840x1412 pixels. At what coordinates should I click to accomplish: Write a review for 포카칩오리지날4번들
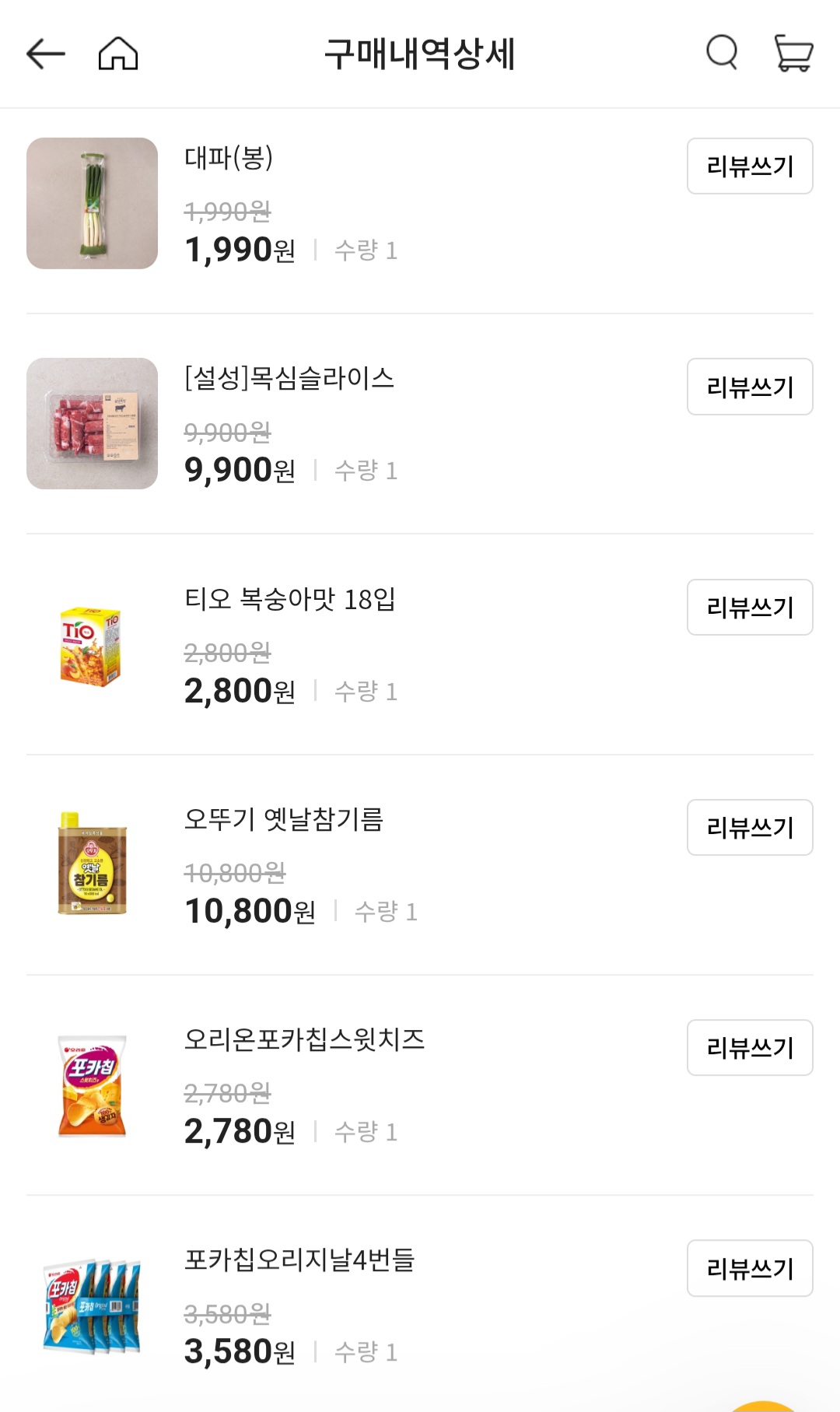(x=749, y=1267)
